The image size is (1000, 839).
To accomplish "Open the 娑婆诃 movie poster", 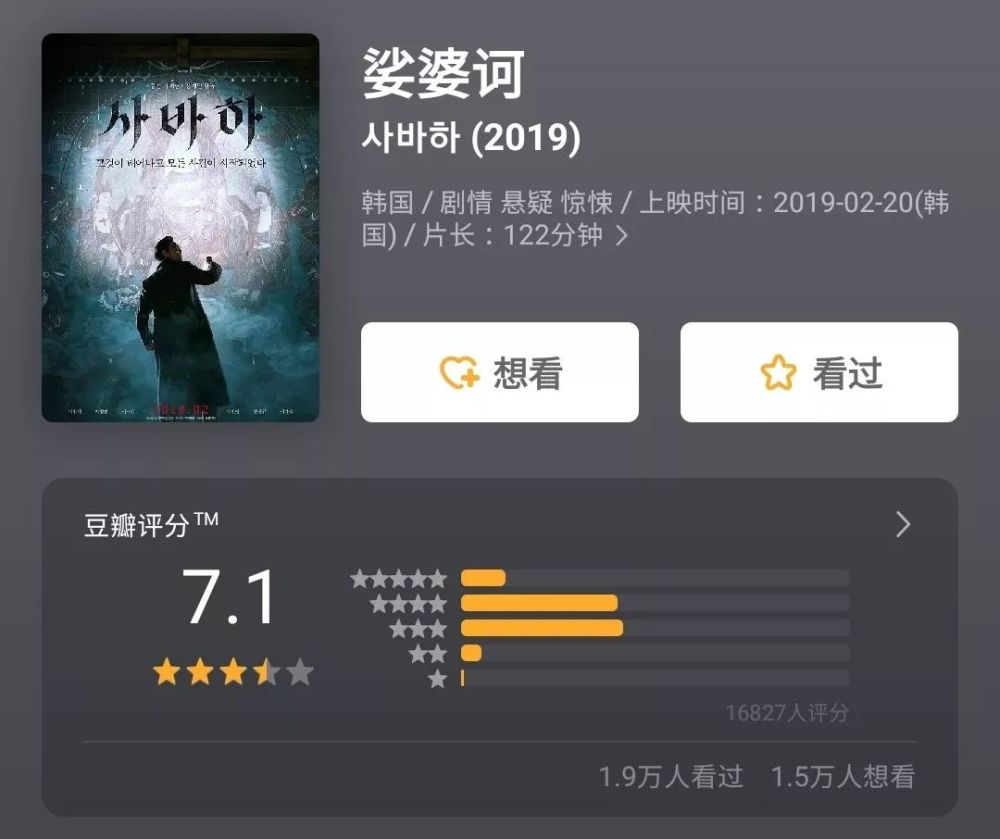I will (x=180, y=228).
